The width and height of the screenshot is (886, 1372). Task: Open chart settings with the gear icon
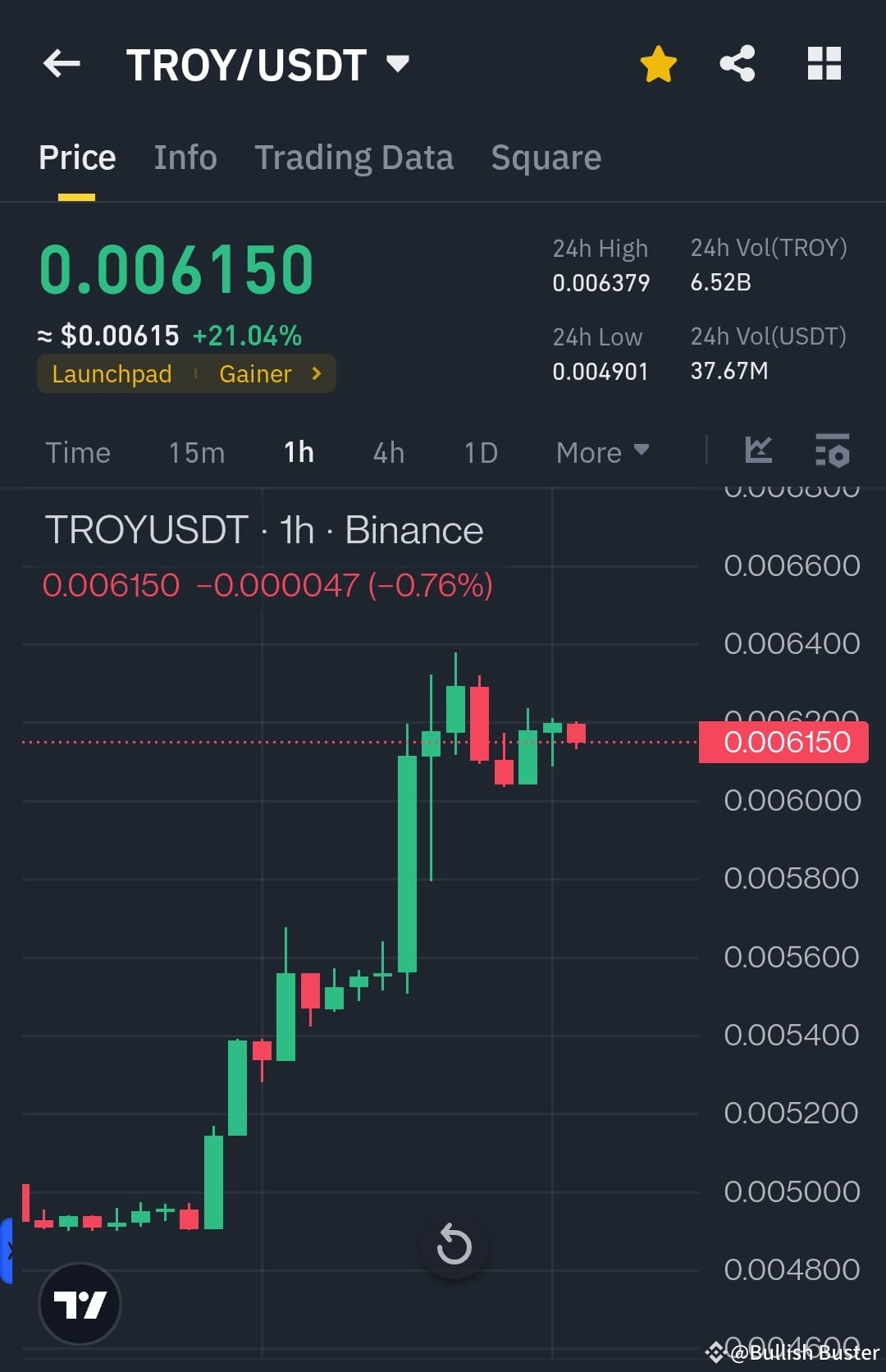[832, 450]
